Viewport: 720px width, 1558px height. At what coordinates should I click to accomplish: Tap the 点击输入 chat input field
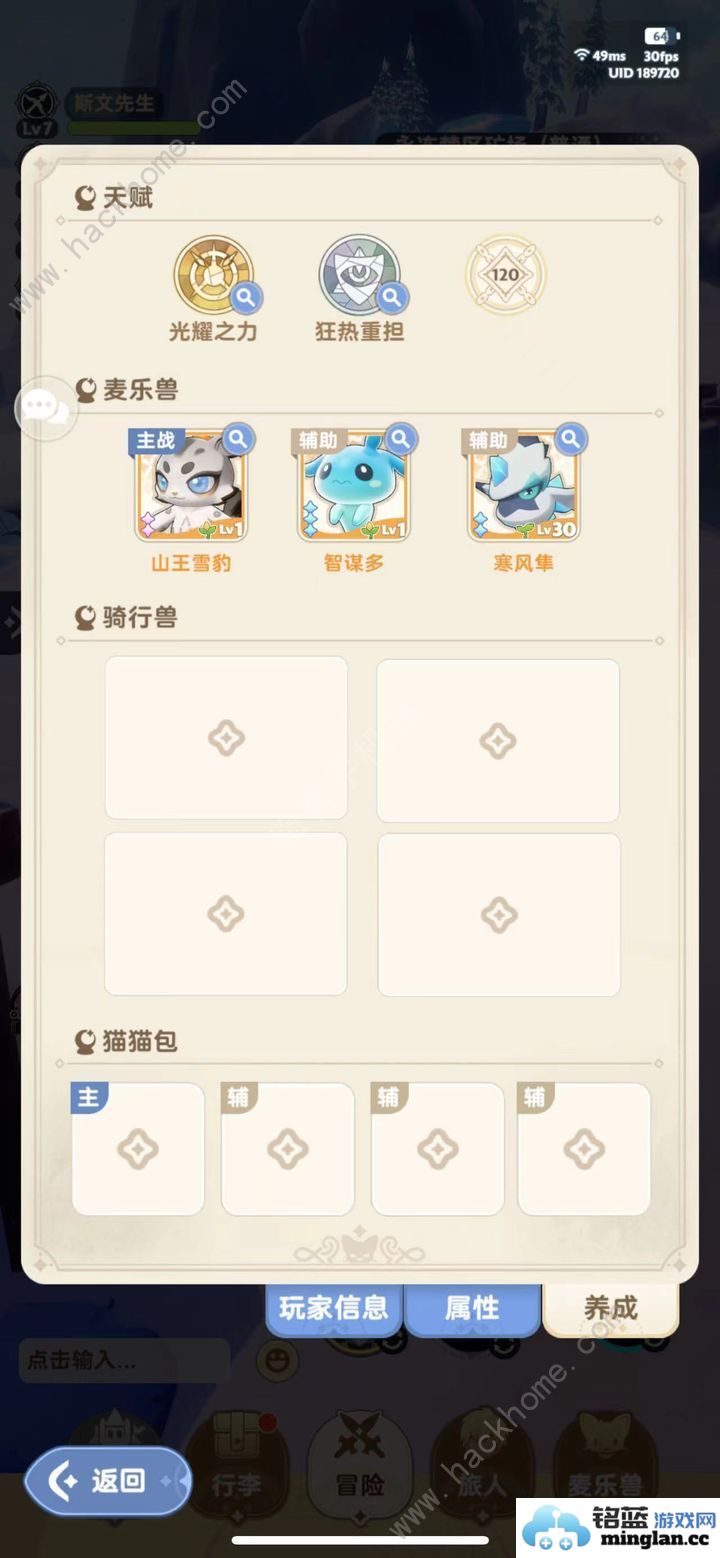coord(122,1360)
